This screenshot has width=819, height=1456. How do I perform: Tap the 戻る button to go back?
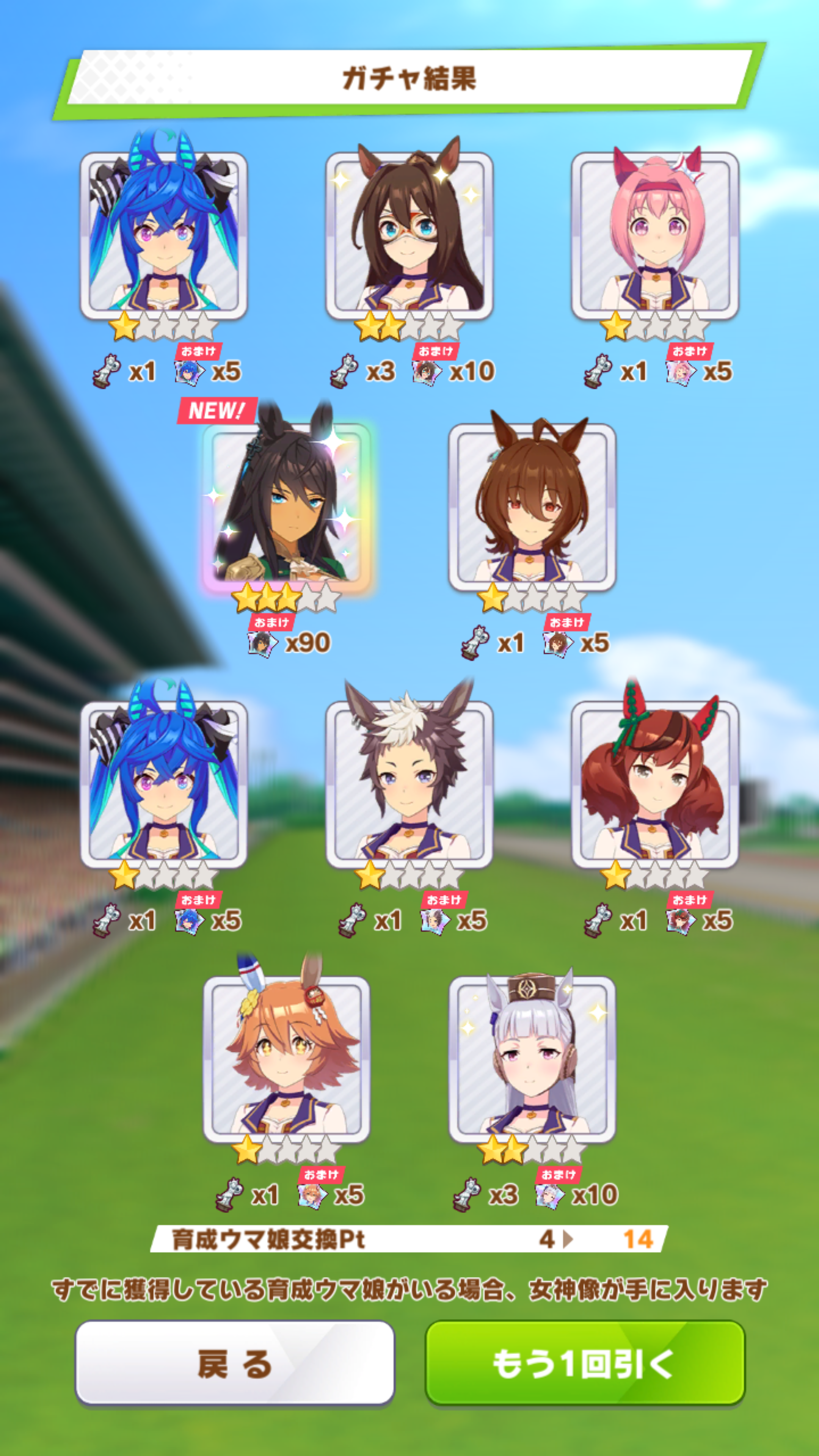tap(235, 1363)
